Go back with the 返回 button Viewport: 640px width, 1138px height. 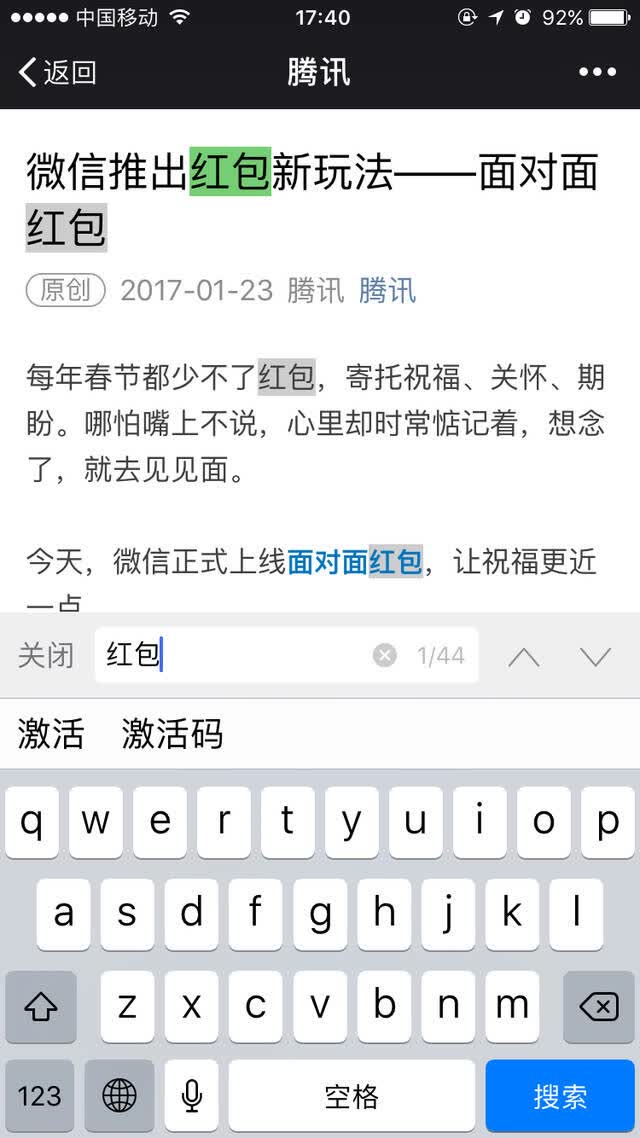58,73
